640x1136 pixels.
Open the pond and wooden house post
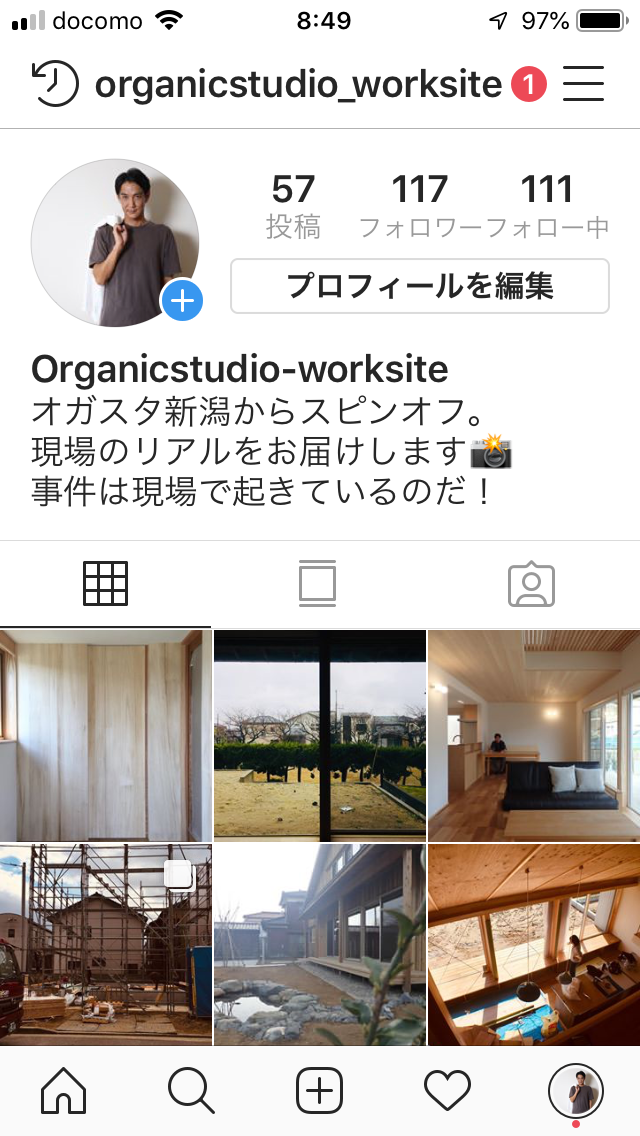tap(319, 944)
